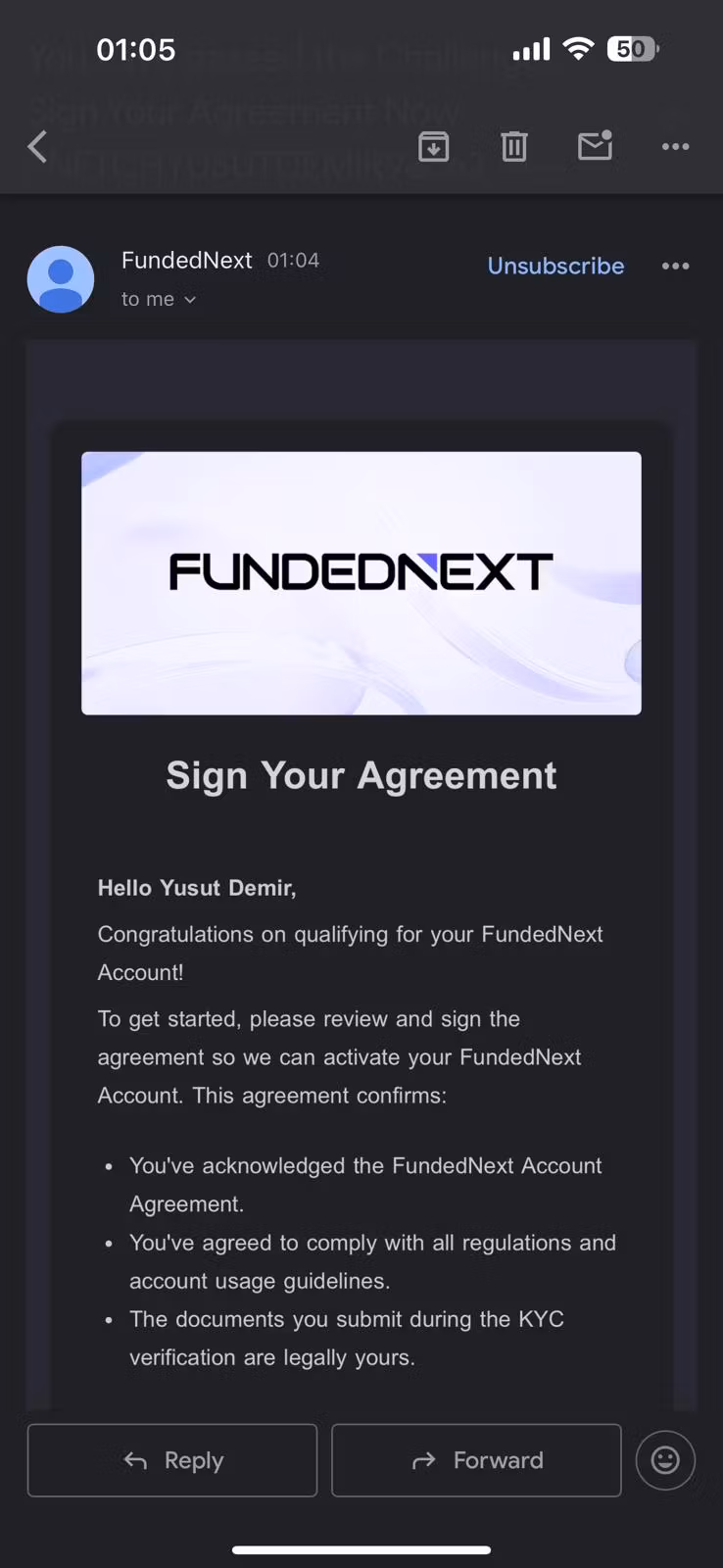Image resolution: width=723 pixels, height=1568 pixels.
Task: Open the top bar overflow menu
Action: coord(675,147)
